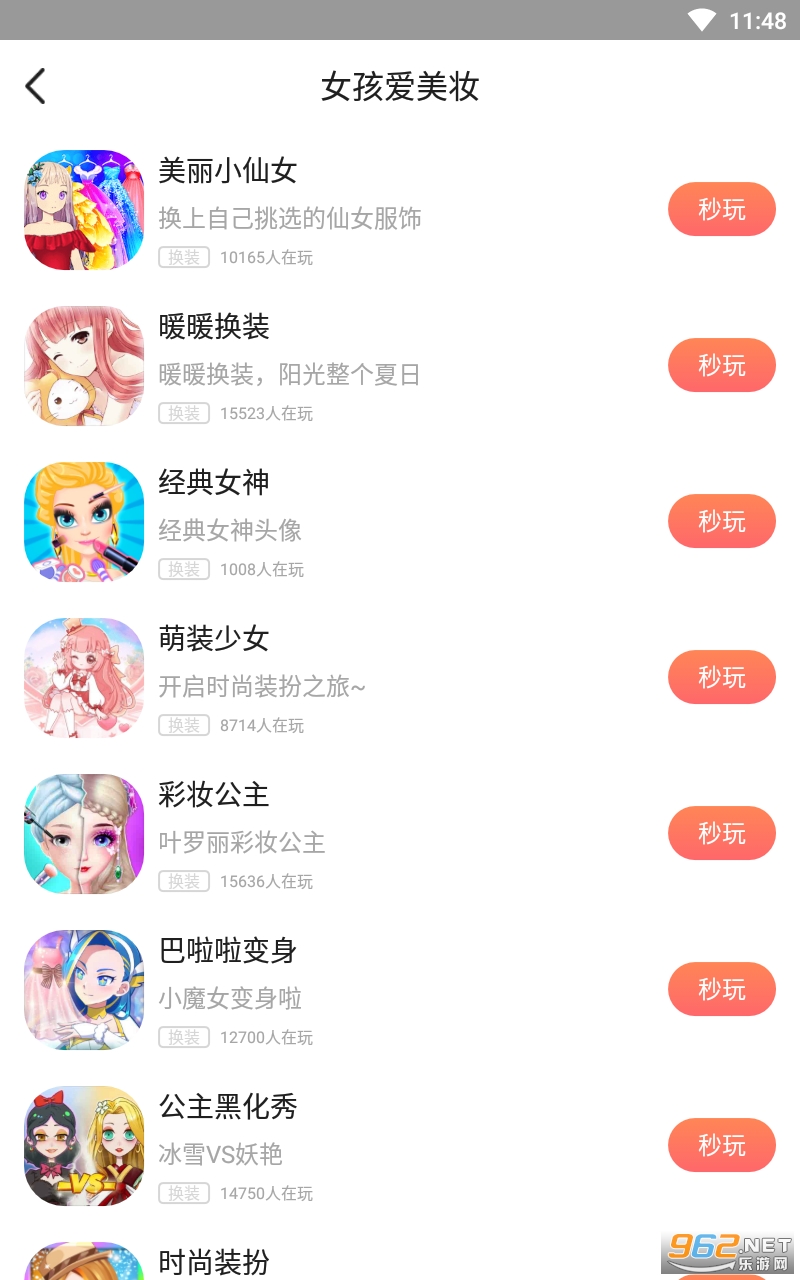Screen dimensions: 800x1280
Task: Open the 美丽小仙女 game icon
Action: click(84, 210)
